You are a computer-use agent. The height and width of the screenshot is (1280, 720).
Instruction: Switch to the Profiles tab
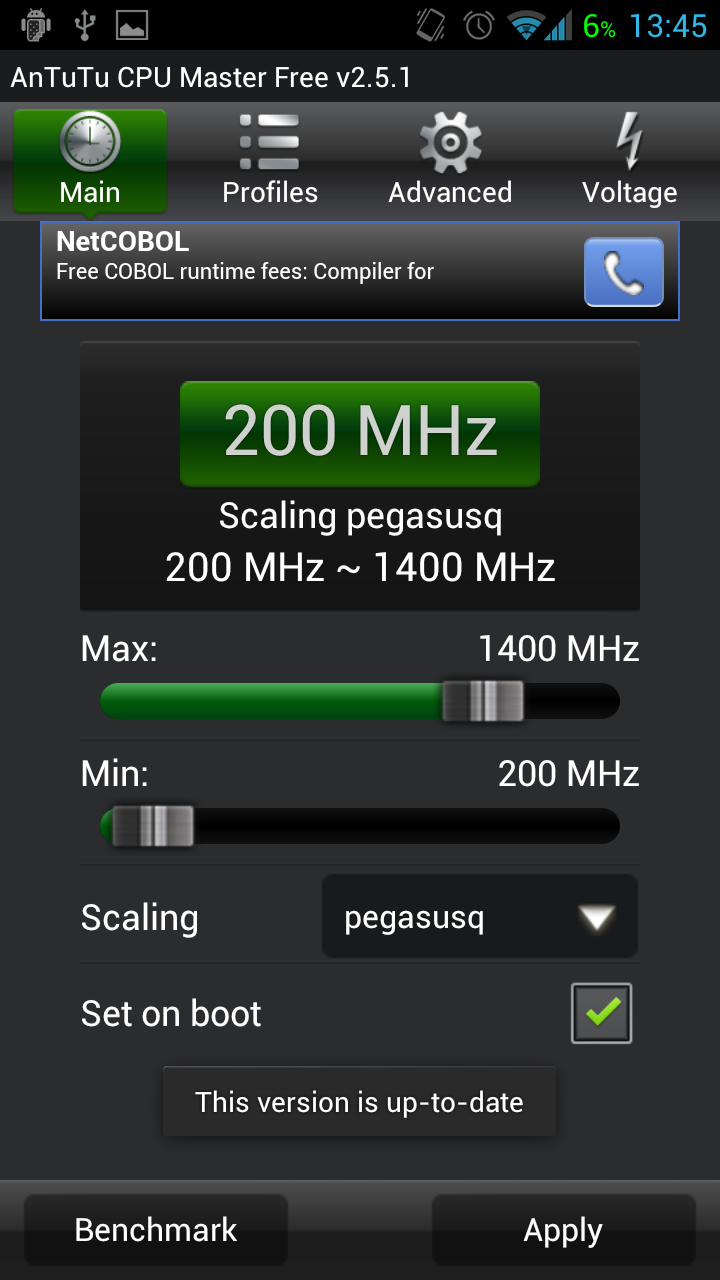pyautogui.click(x=270, y=162)
